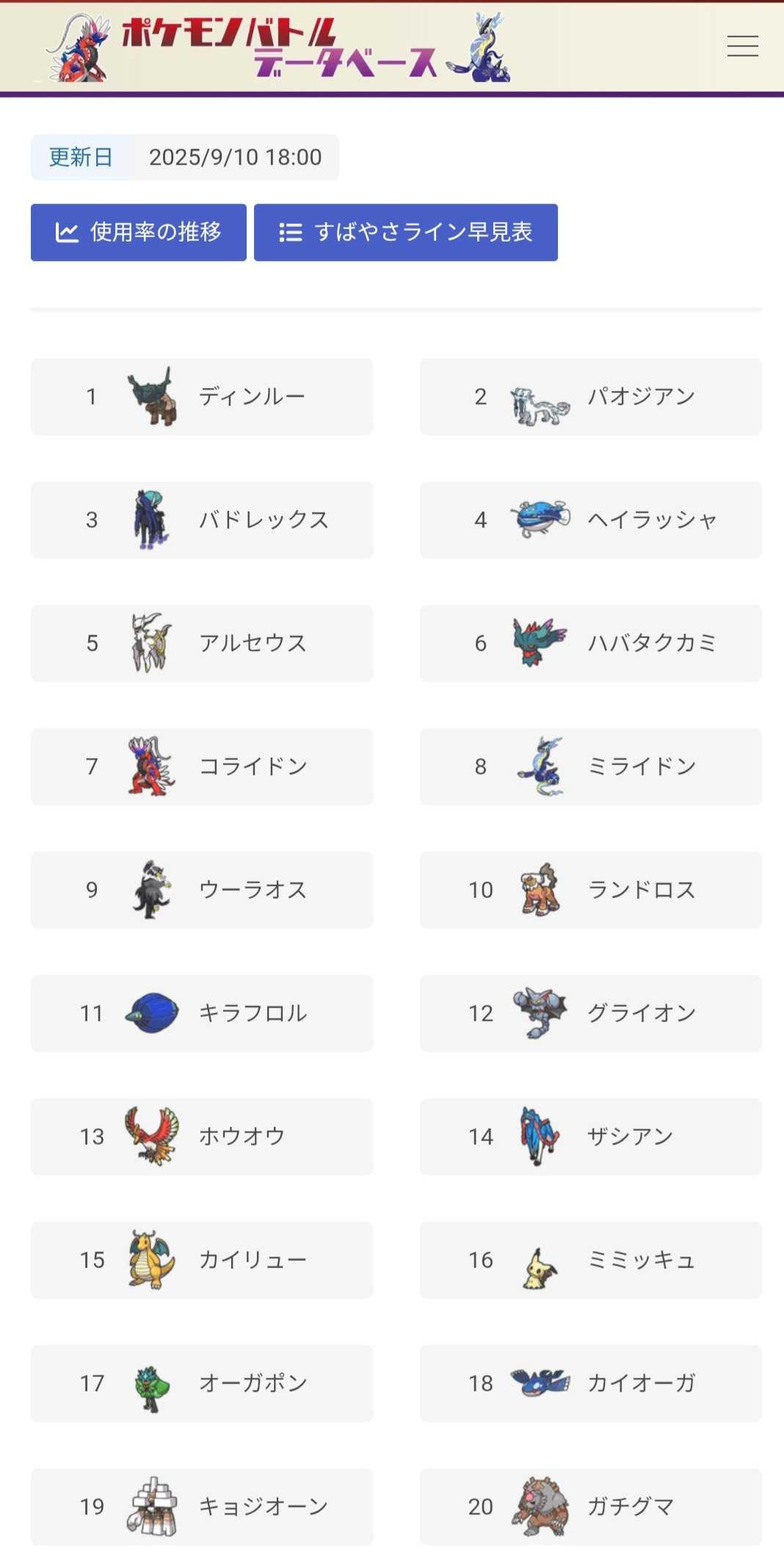Open 使用率の推移 usage trend chart

coord(139,232)
